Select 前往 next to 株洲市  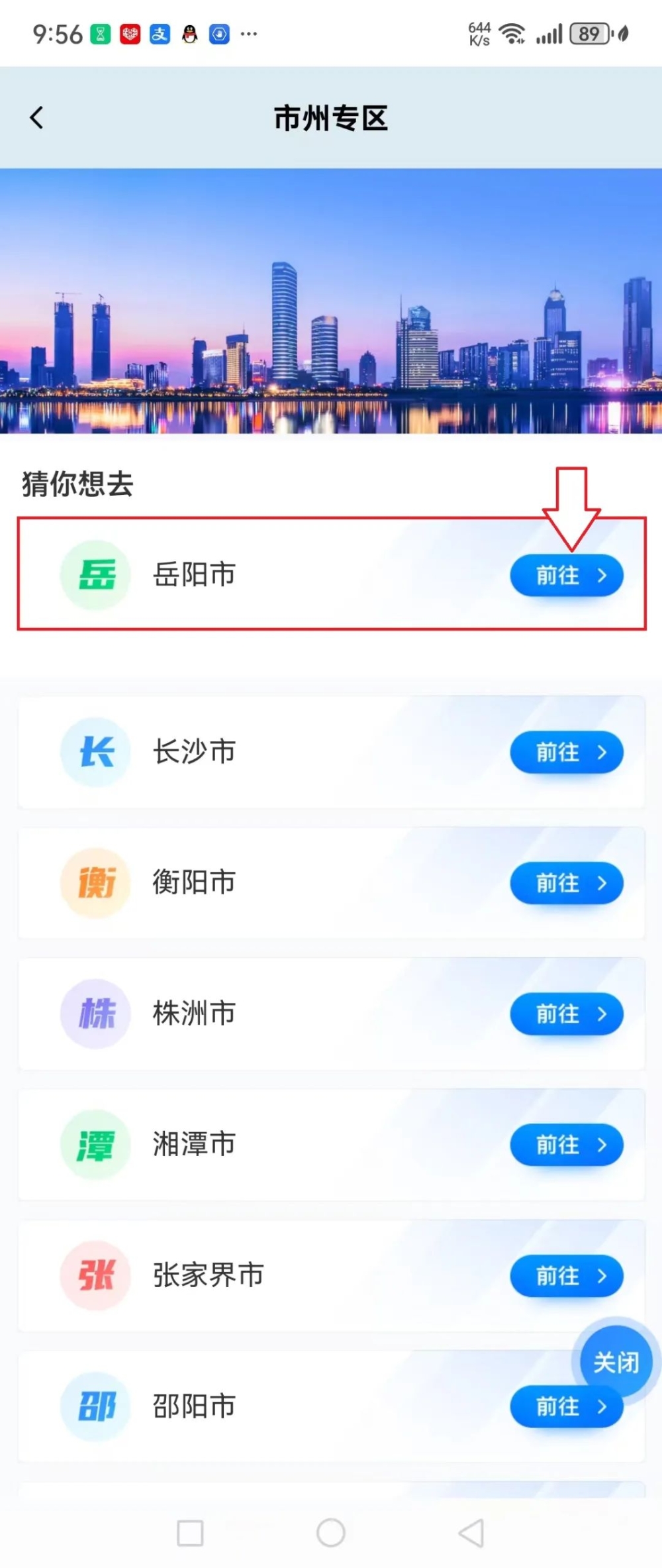(566, 1014)
